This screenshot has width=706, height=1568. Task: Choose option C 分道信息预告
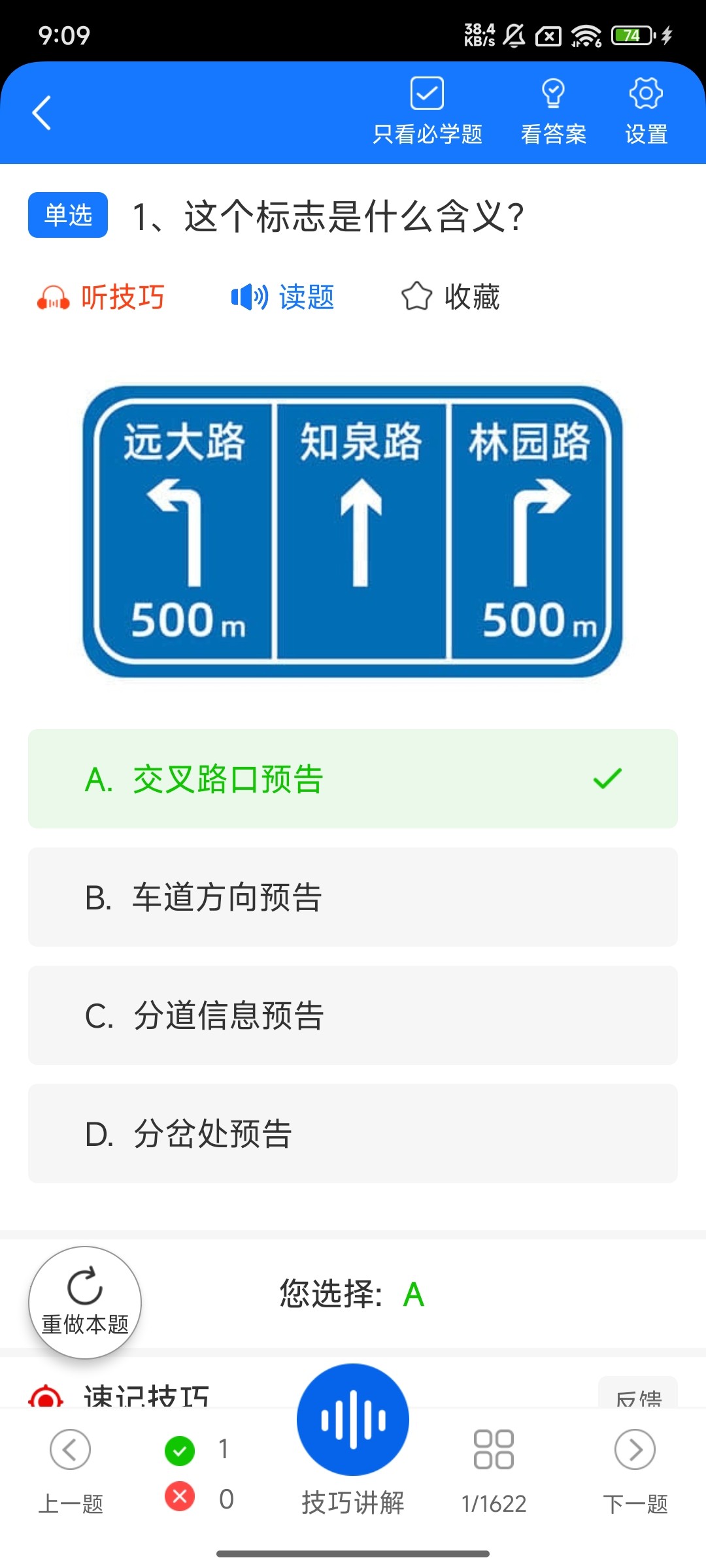(x=353, y=1015)
